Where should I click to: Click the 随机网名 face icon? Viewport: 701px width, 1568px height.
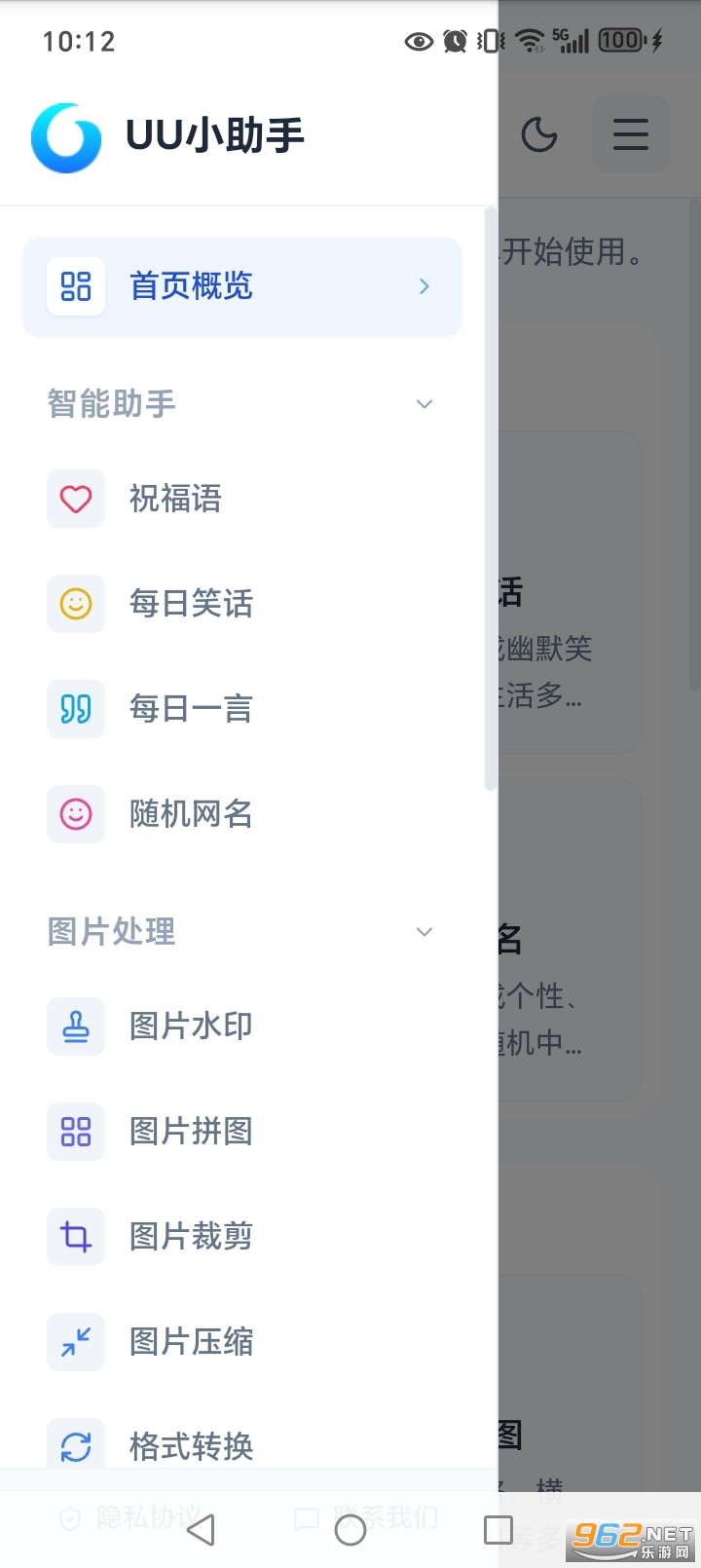point(75,814)
